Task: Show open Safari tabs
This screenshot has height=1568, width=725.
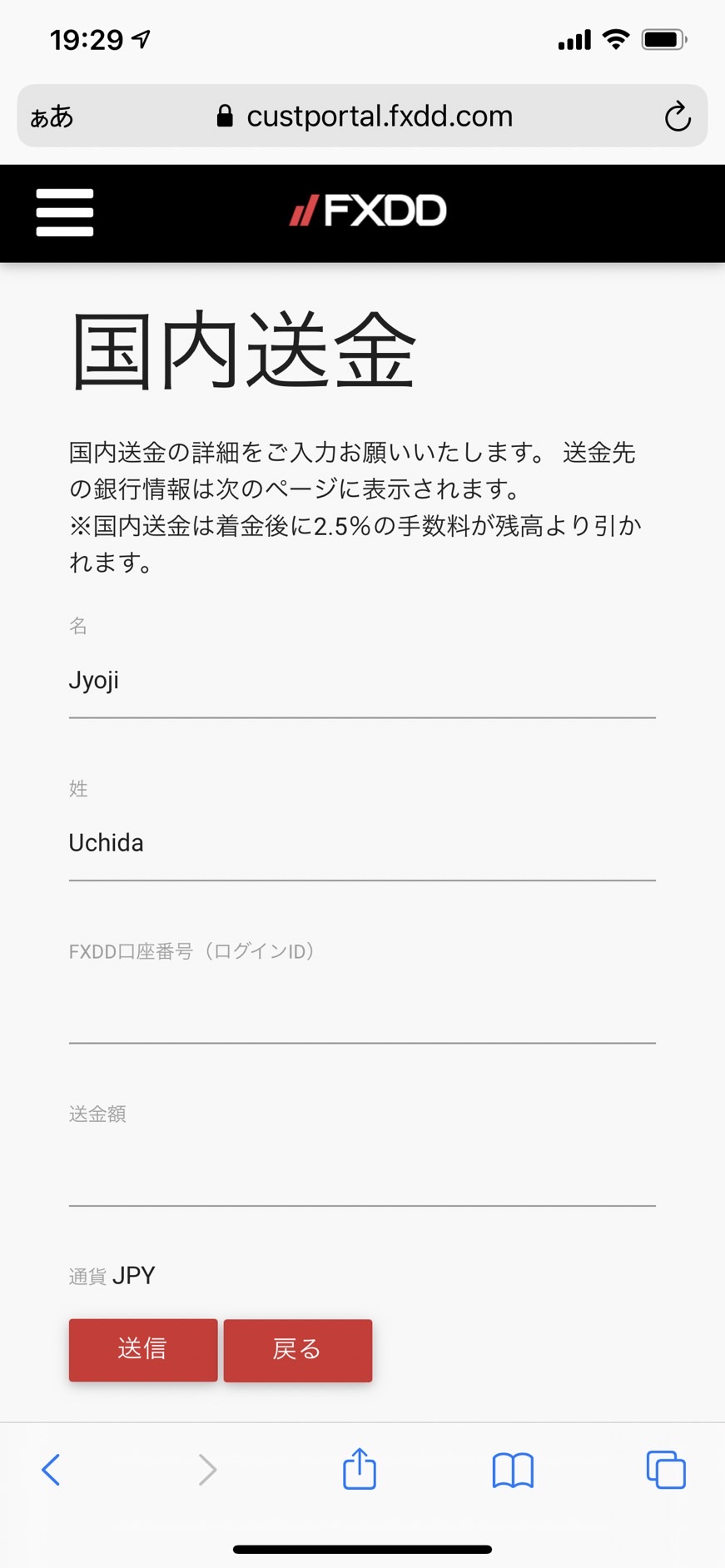Action: tap(666, 1470)
